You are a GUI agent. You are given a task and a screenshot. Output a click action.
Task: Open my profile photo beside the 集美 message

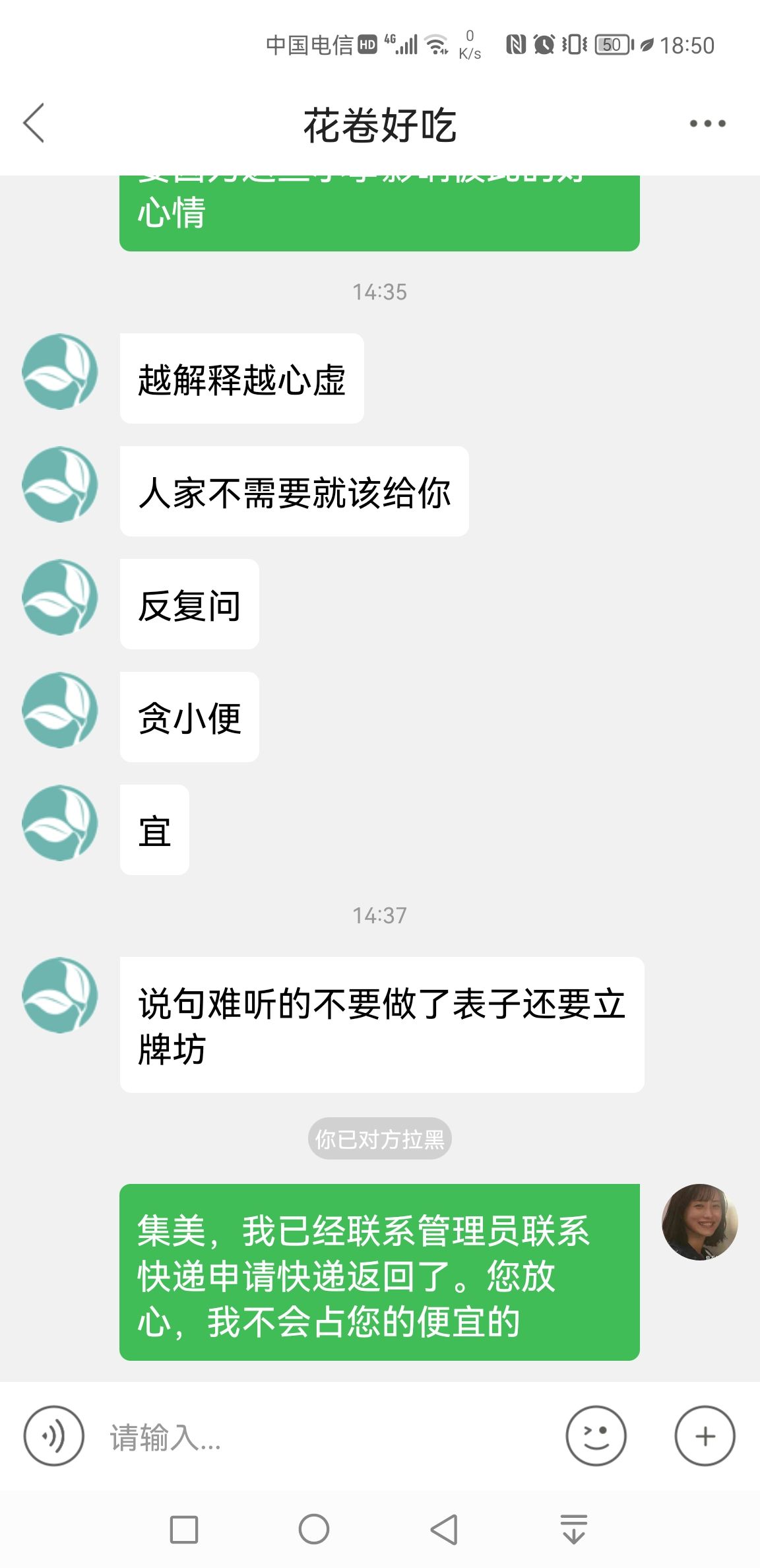pyautogui.click(x=699, y=1222)
